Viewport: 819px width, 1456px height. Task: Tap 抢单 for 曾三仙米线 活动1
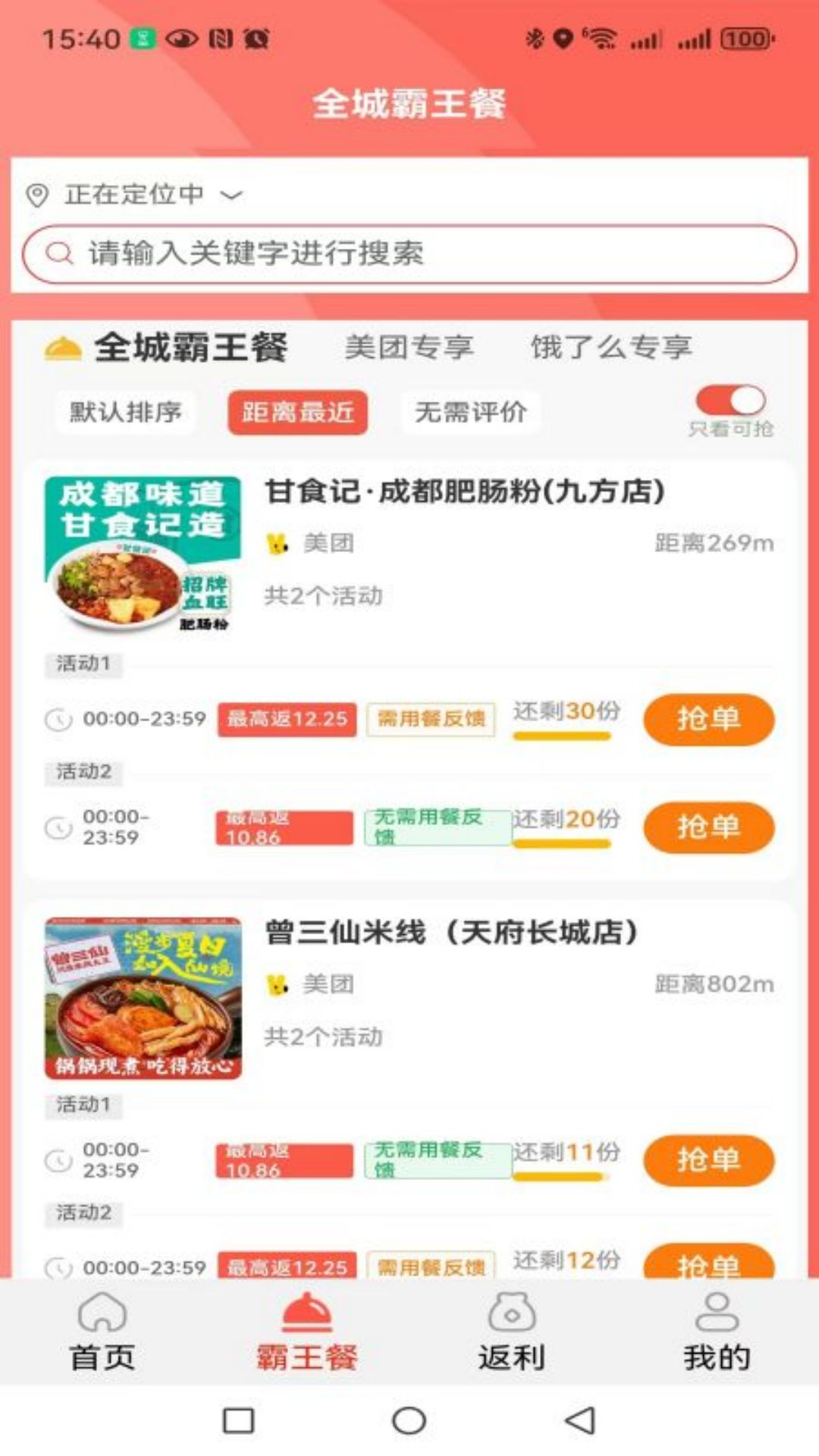click(x=708, y=1159)
